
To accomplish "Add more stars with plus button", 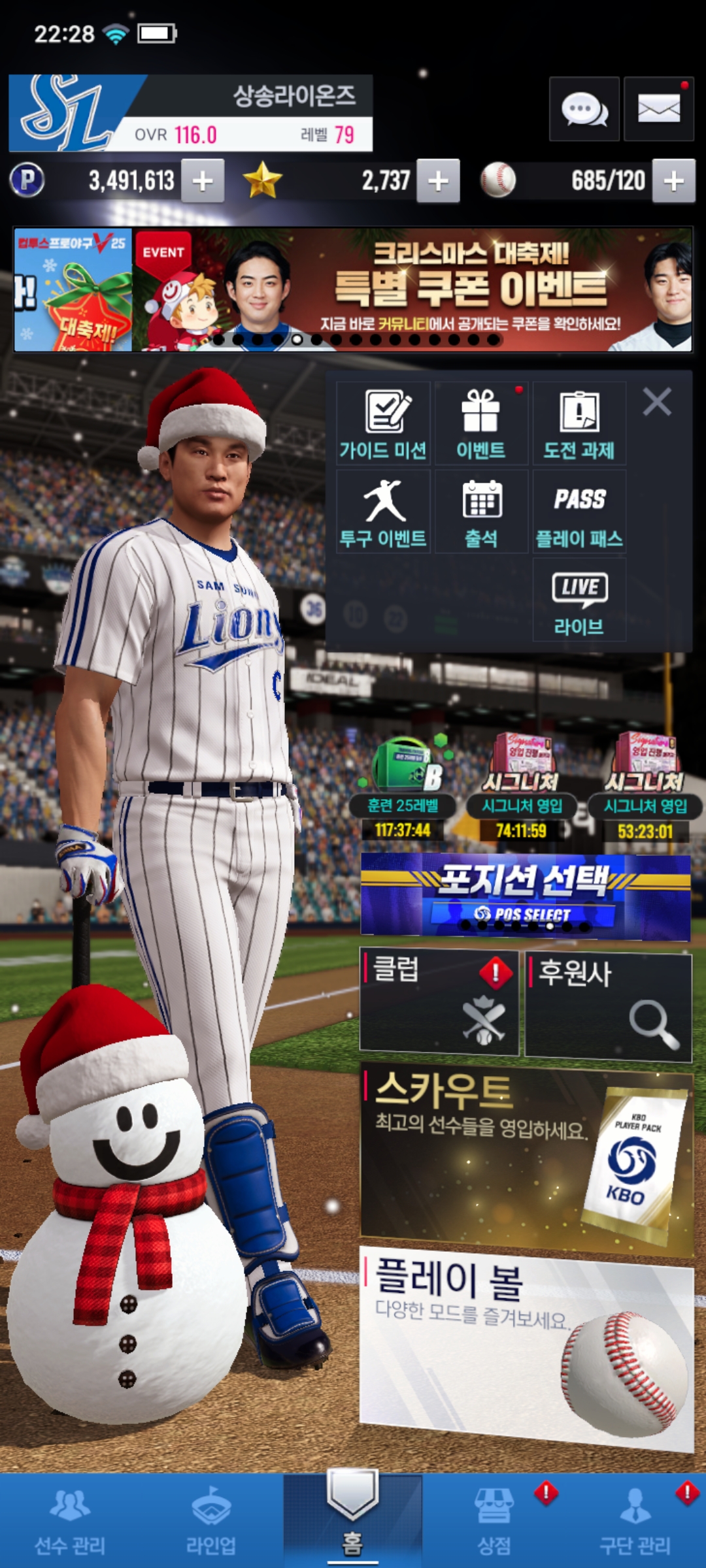I will point(438,181).
